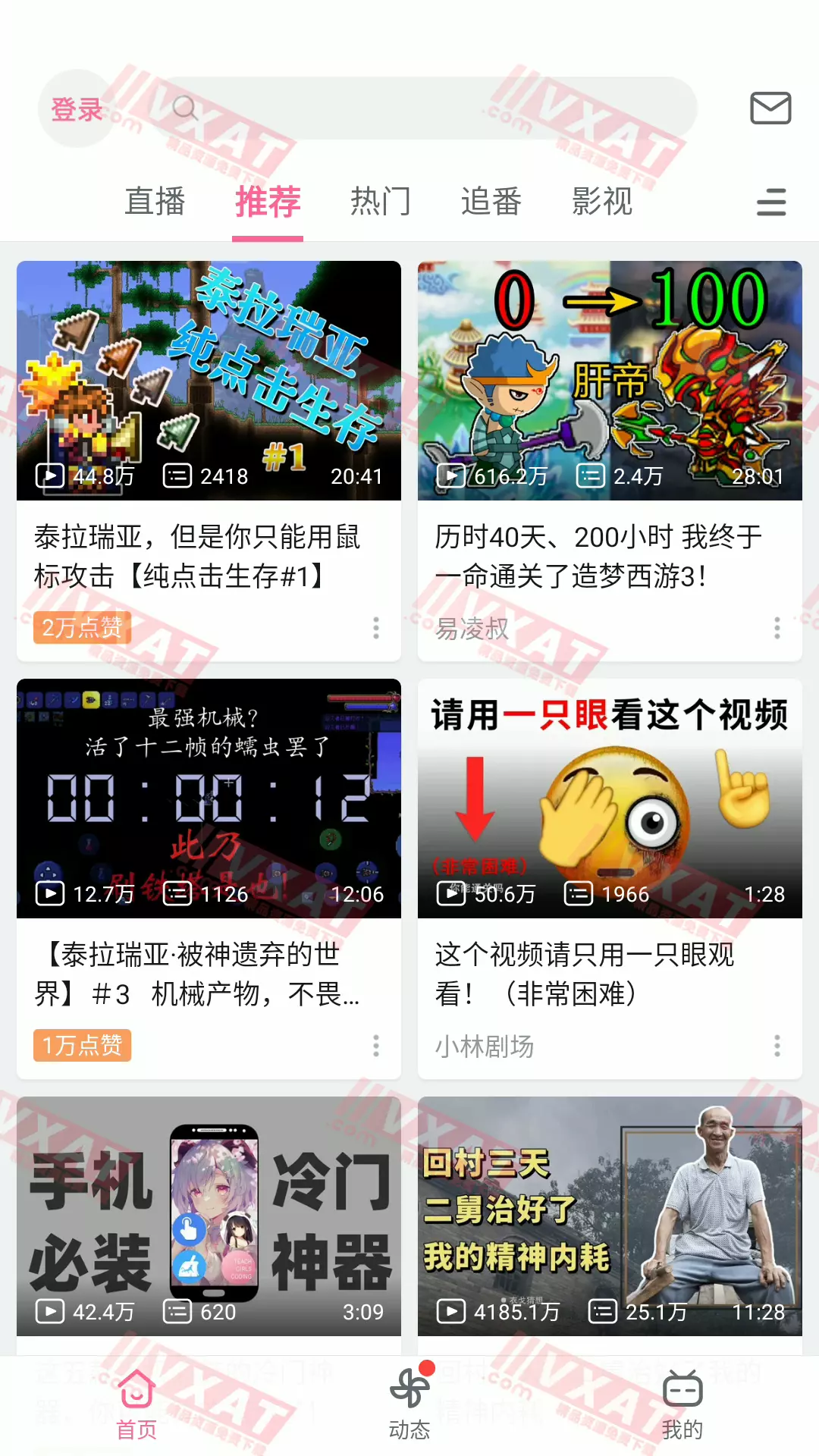Open 动态 via the pinwheel icon
Viewport: 819px width, 1456px height.
409,1389
